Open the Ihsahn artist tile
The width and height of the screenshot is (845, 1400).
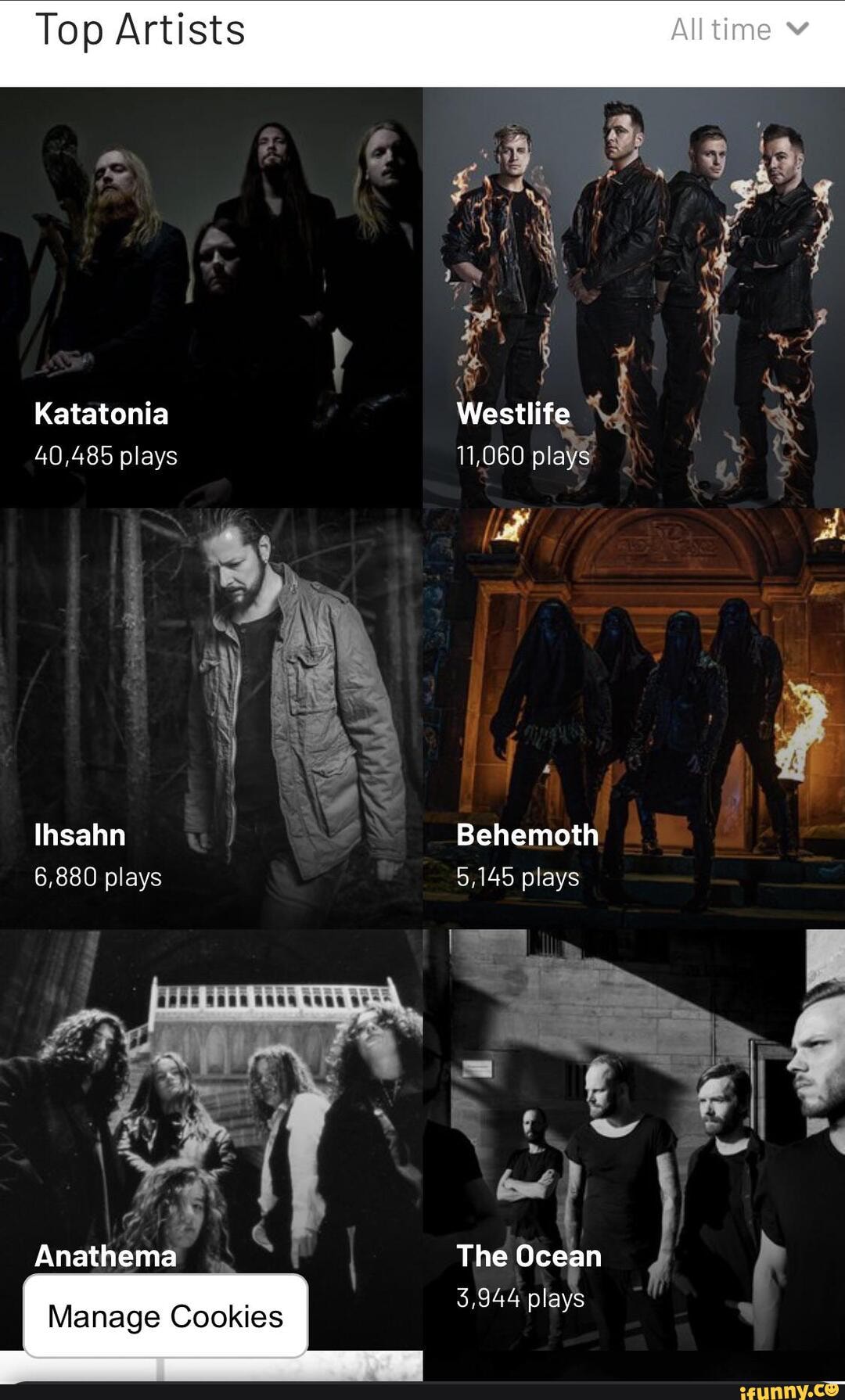(211, 718)
